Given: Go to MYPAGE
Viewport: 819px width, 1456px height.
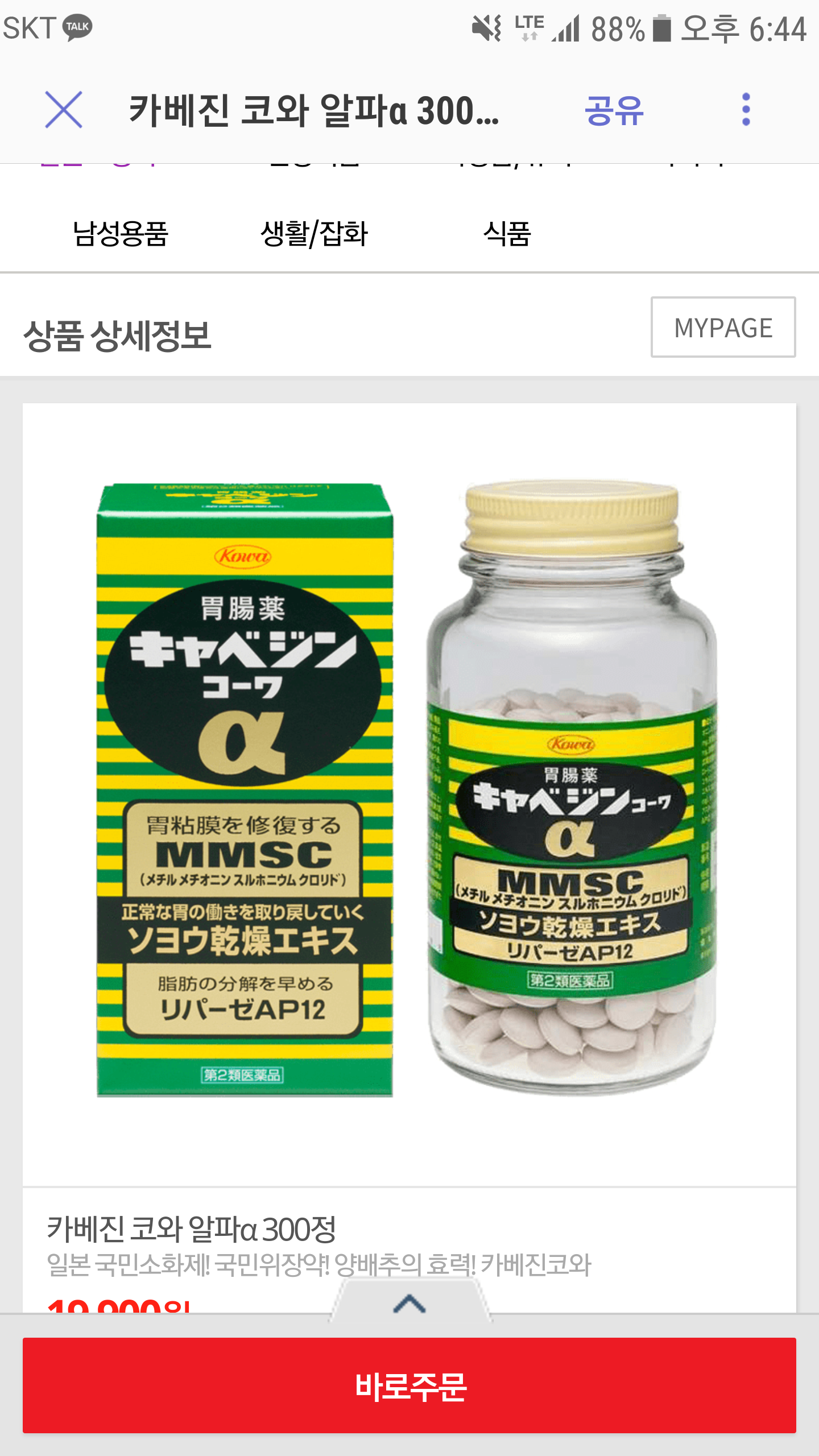Looking at the screenshot, I should pyautogui.click(x=723, y=327).
